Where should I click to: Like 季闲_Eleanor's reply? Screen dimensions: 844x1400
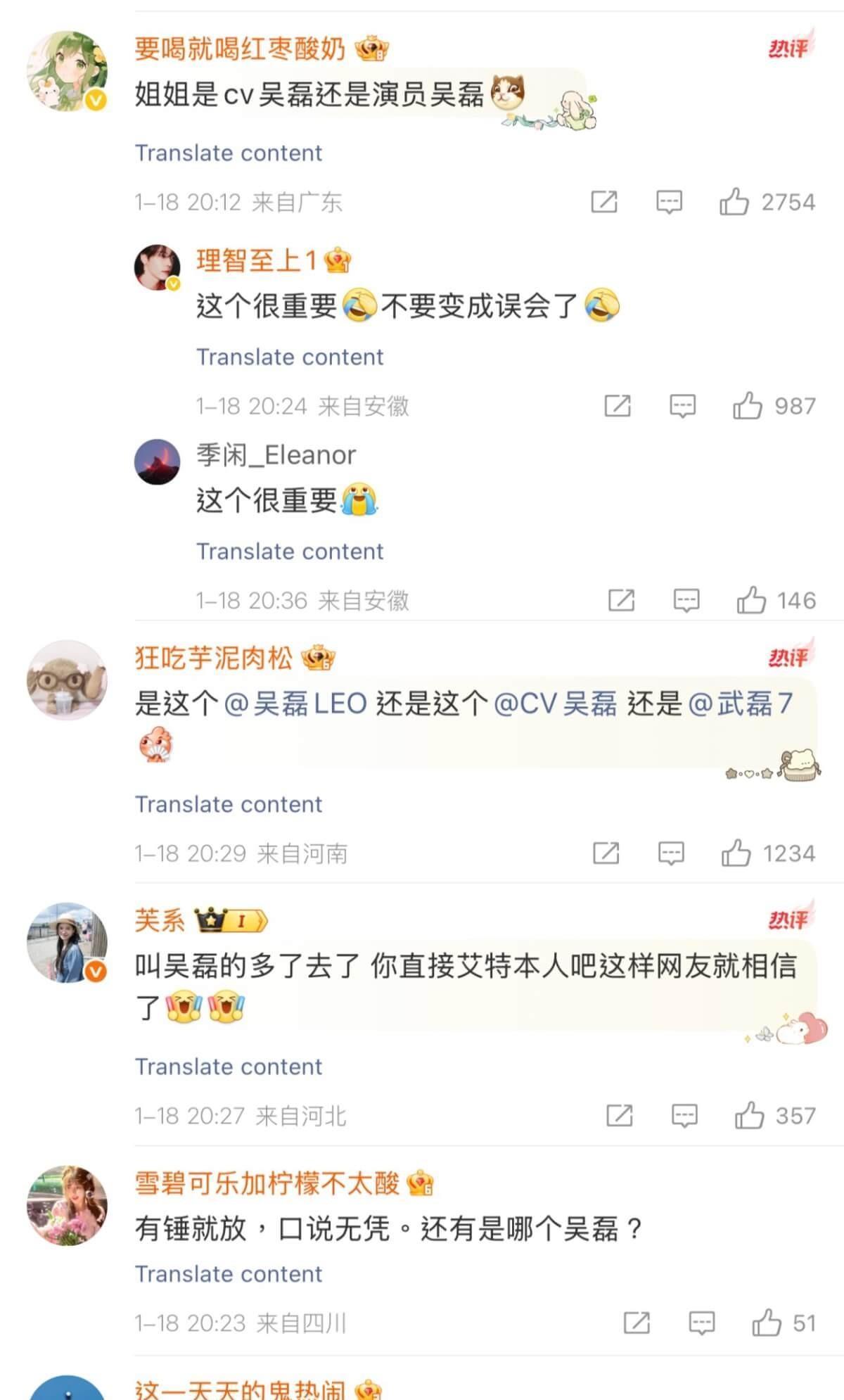pos(751,600)
